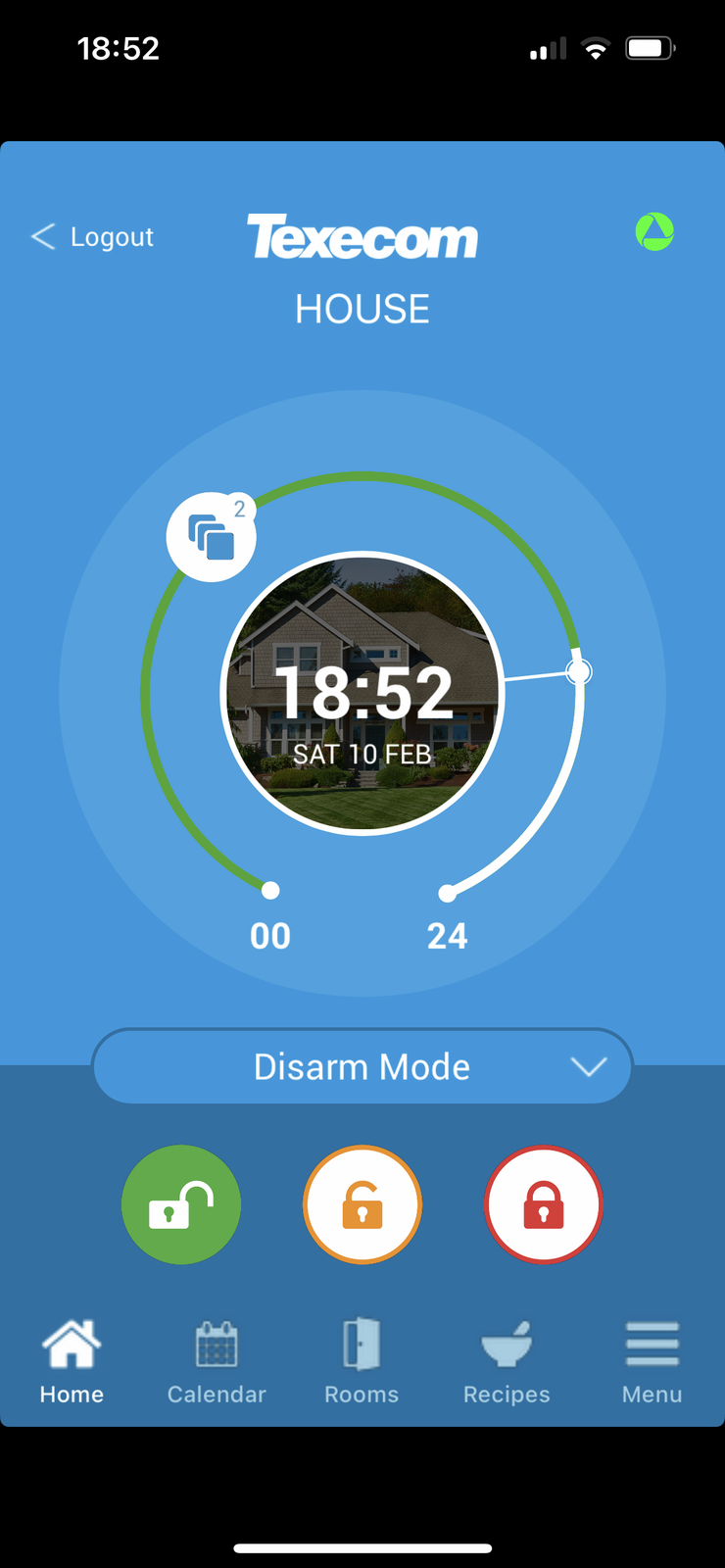
Task: Tap the red full-arm padlock button
Action: point(544,1204)
